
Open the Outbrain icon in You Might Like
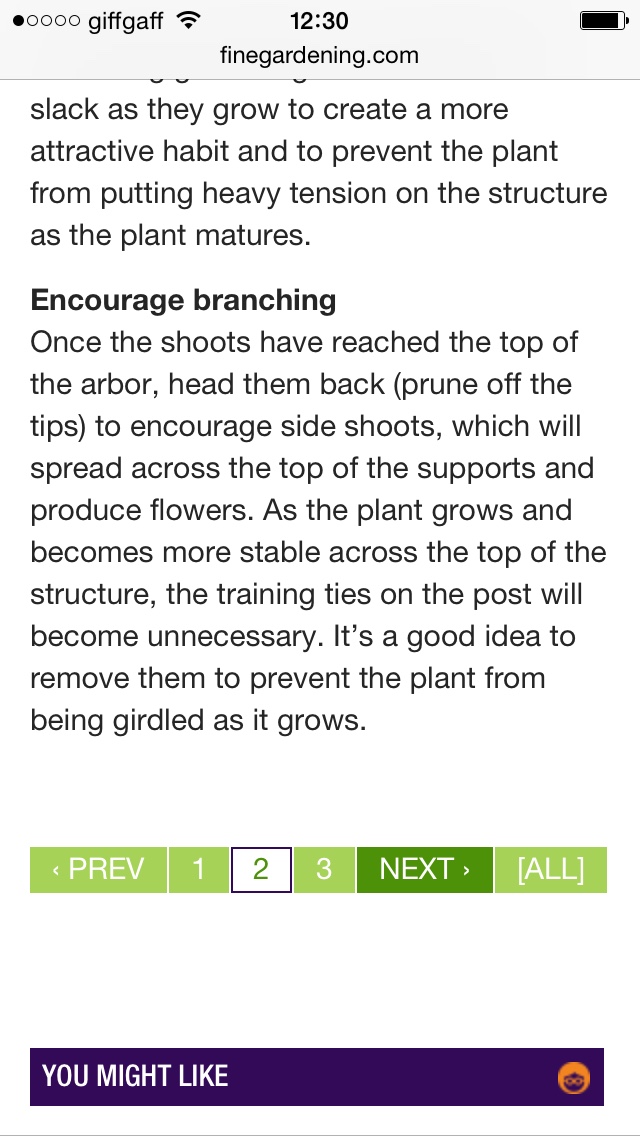pyautogui.click(x=574, y=1078)
